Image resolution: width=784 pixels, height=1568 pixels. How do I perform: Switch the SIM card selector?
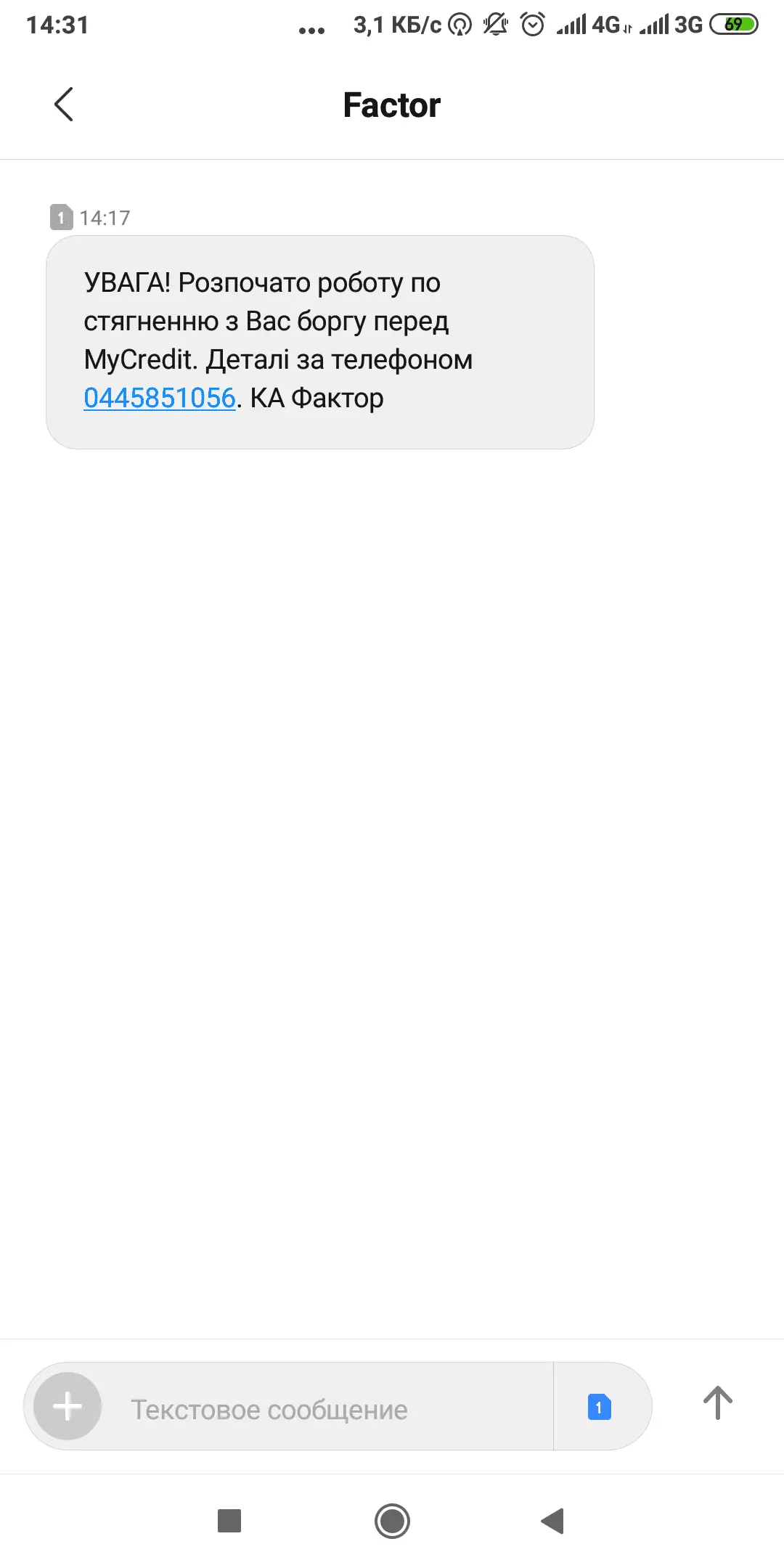(600, 1407)
